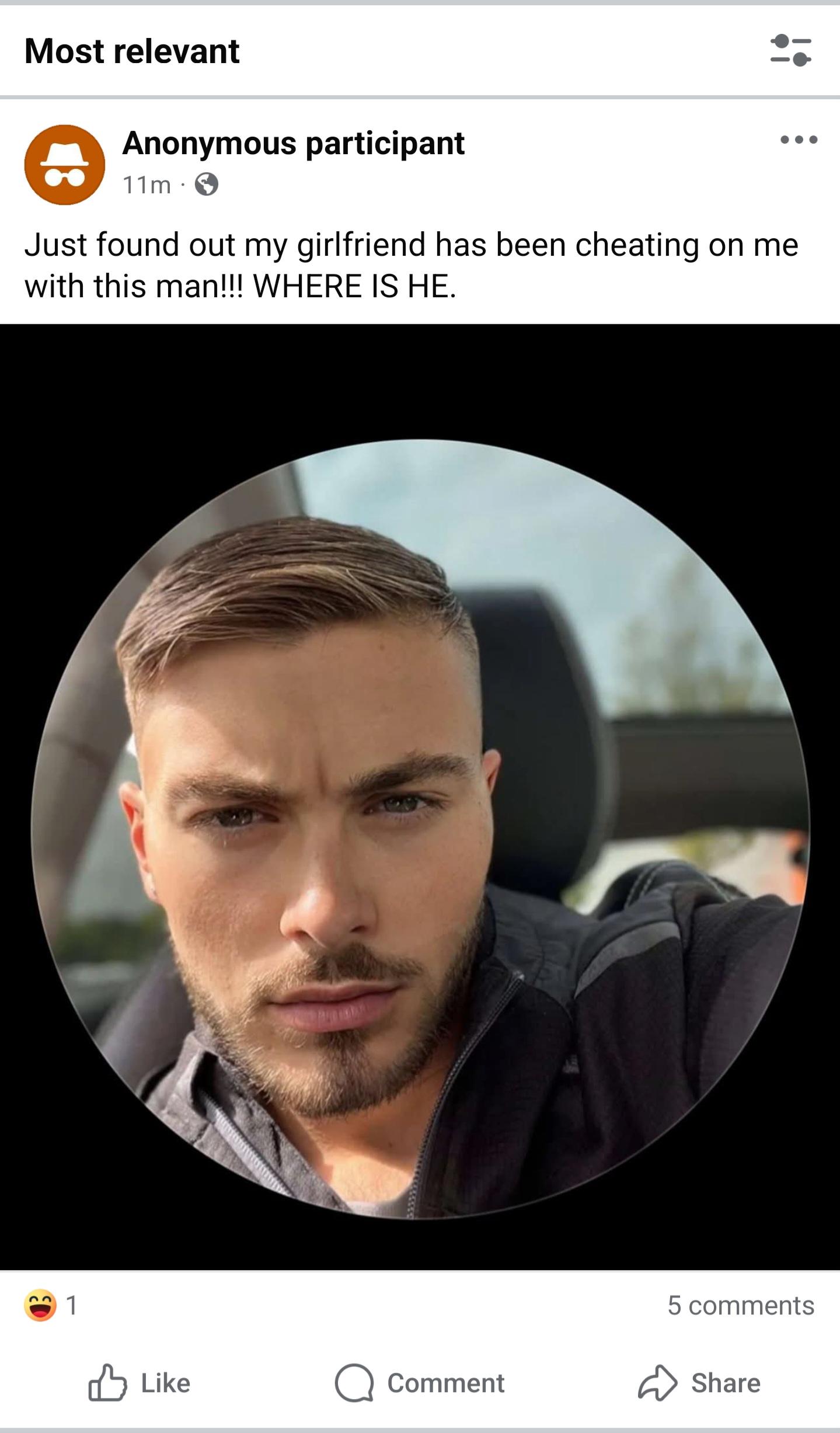Change the Most relevant sort order
The image size is (840, 1433).
tap(132, 51)
